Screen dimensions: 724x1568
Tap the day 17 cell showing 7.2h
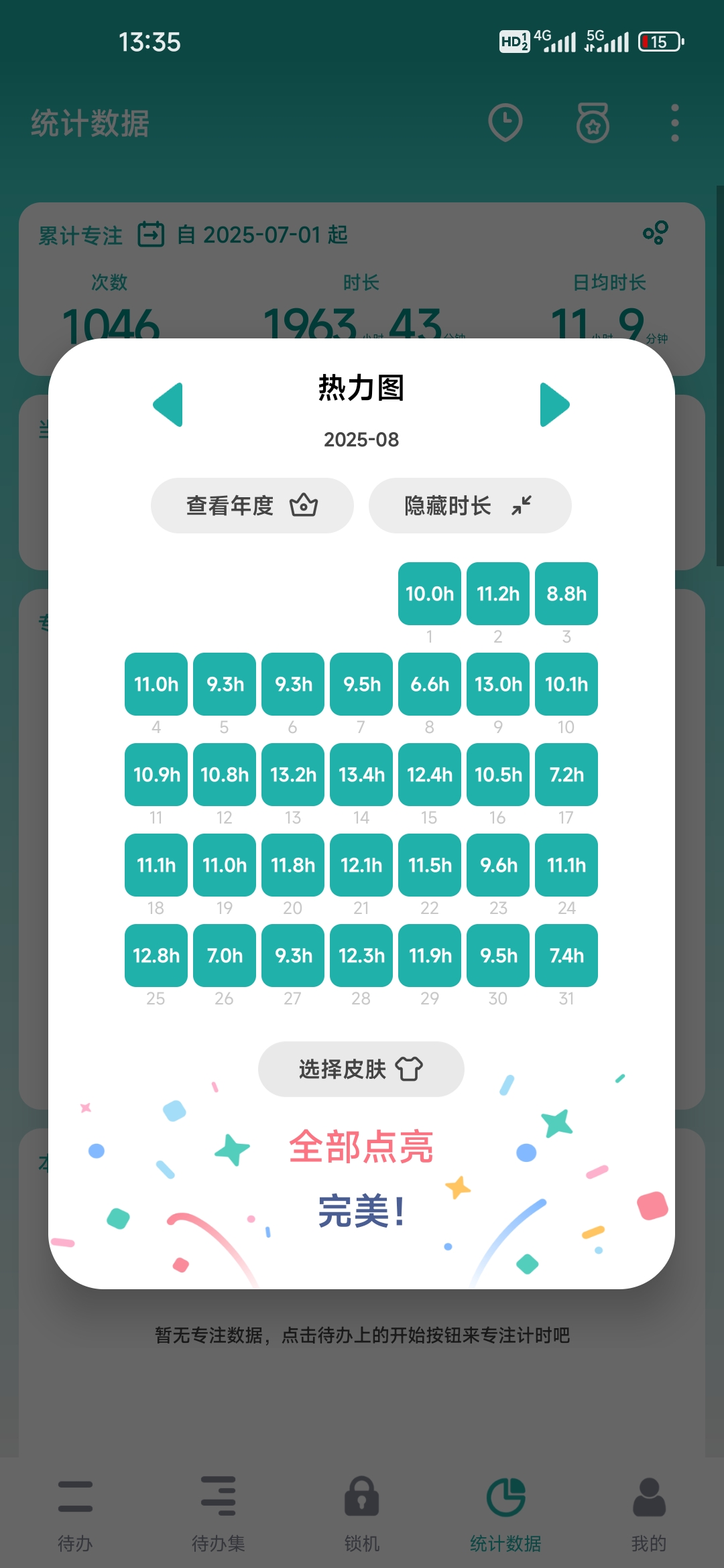[566, 775]
